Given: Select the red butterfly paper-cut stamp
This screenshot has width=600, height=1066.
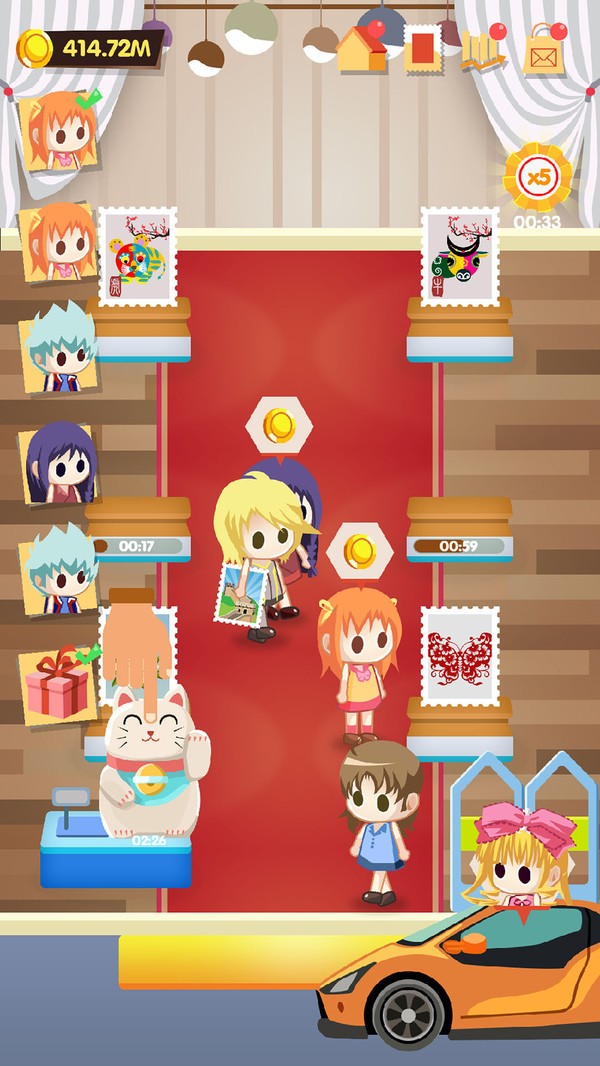Looking at the screenshot, I should (x=459, y=656).
